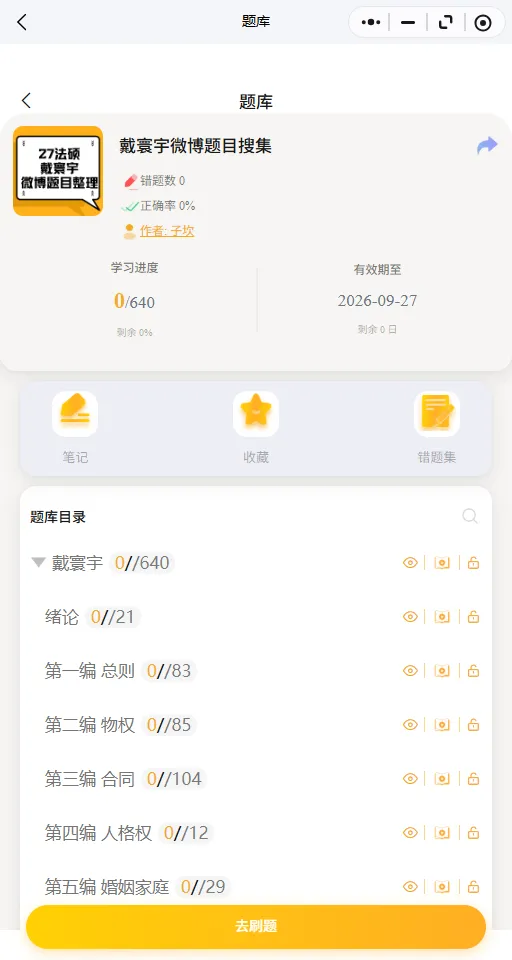Open 第四编 人格权 chapter
Viewport: 512px width, 960px height.
click(98, 833)
